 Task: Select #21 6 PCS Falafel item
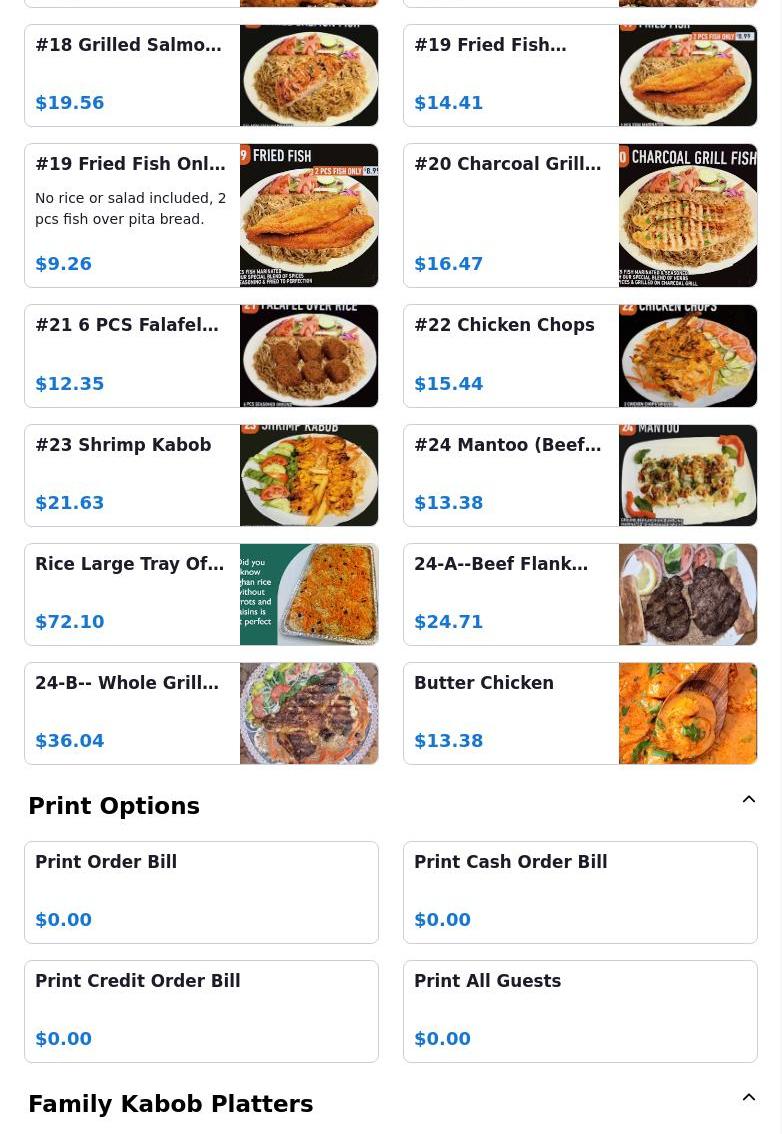point(201,355)
